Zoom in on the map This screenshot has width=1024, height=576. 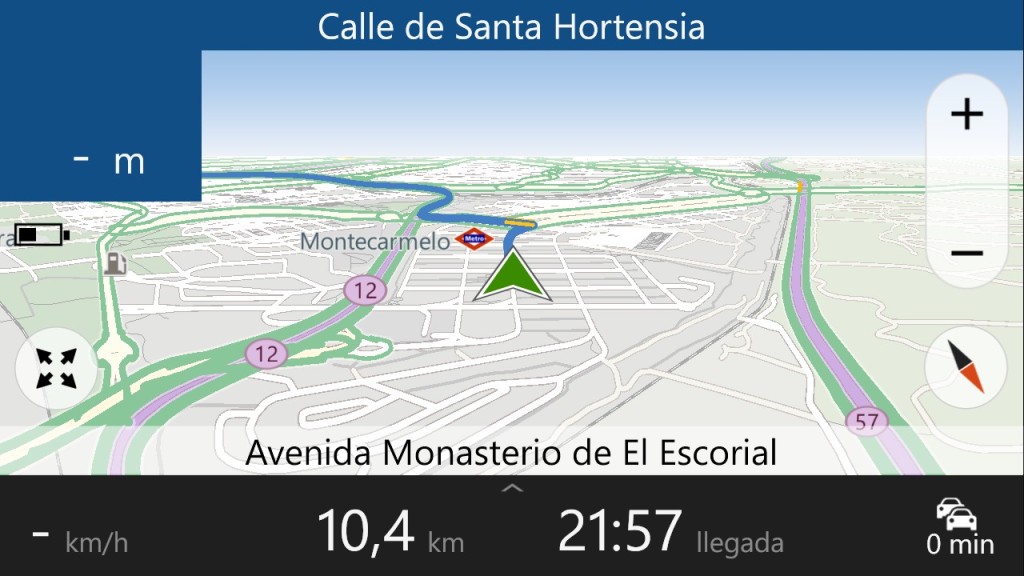coord(966,115)
